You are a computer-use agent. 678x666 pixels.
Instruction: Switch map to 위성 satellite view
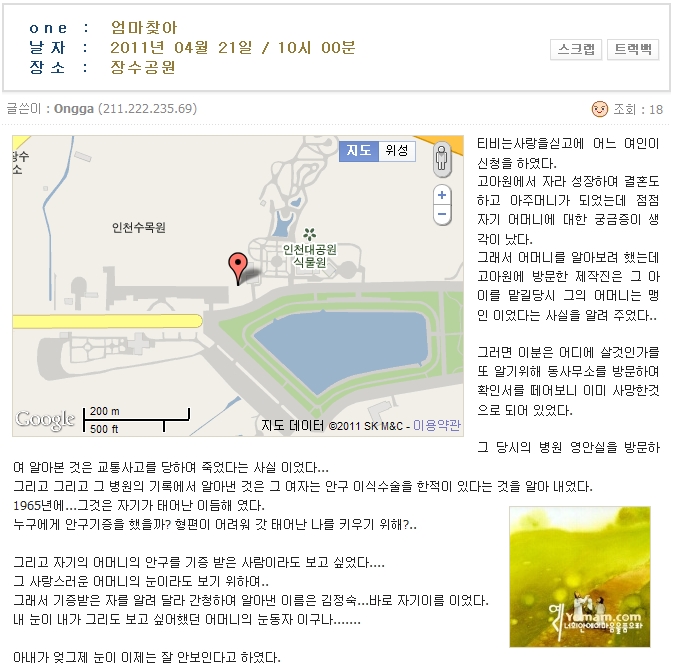click(x=397, y=151)
